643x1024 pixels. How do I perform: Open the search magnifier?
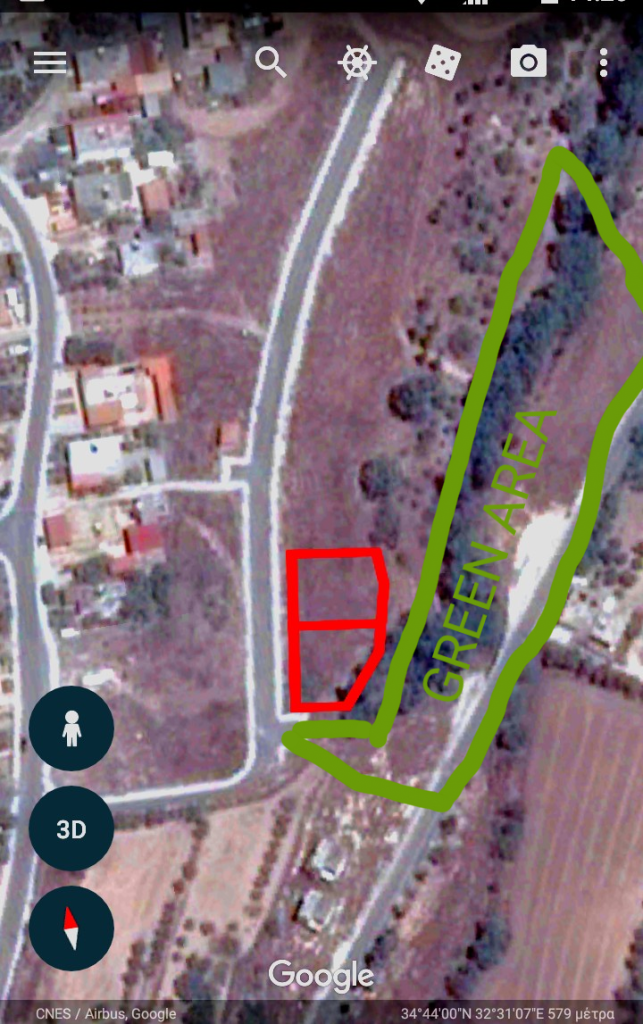point(270,62)
